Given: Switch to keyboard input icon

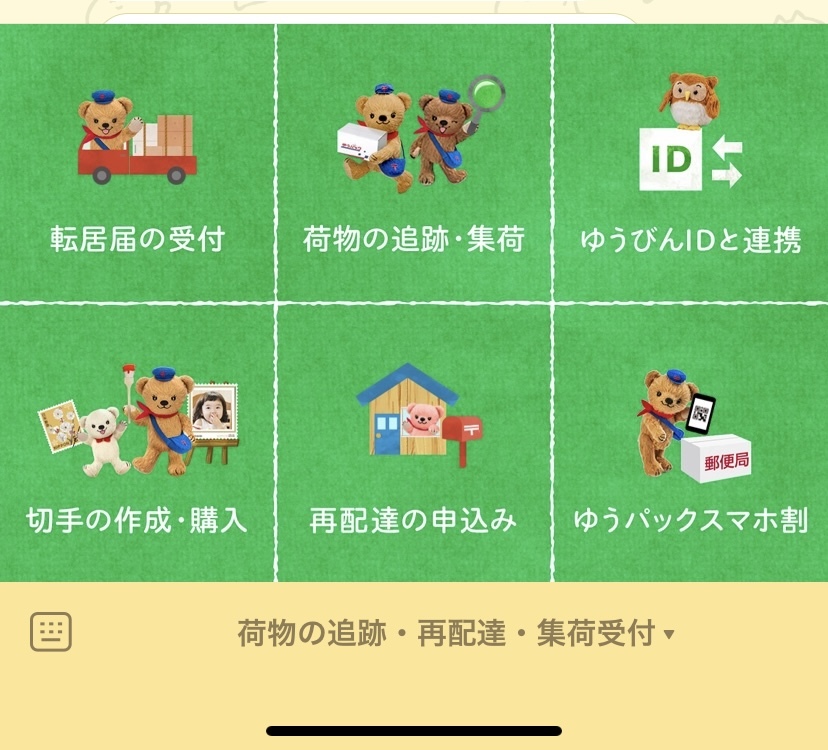Looking at the screenshot, I should click(51, 632).
